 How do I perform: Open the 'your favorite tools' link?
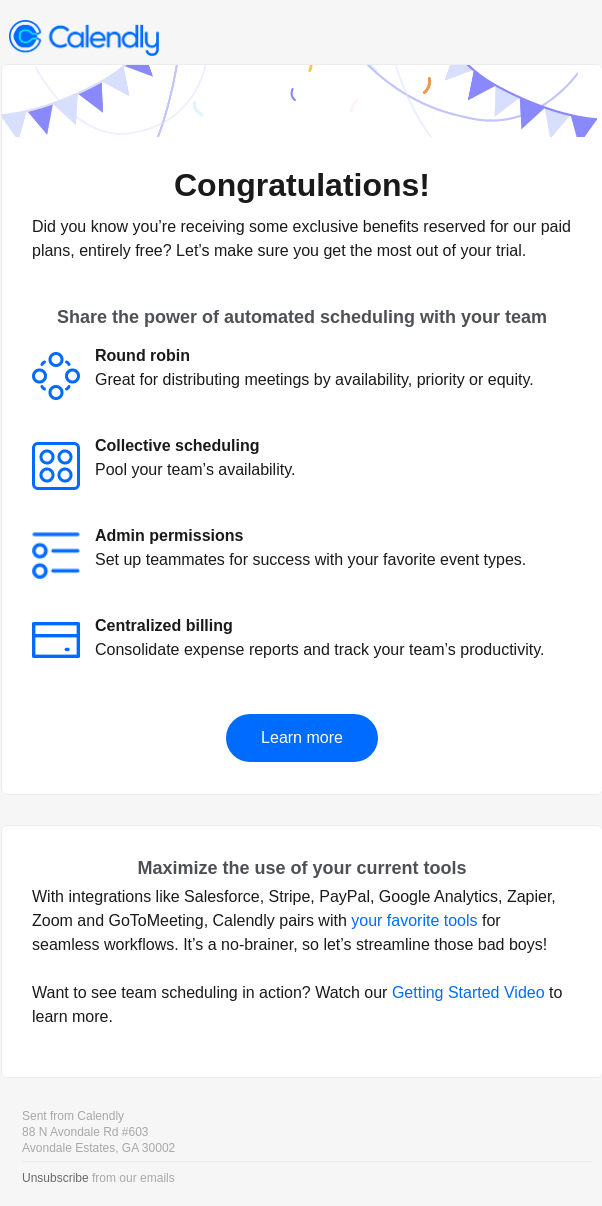coord(414,920)
